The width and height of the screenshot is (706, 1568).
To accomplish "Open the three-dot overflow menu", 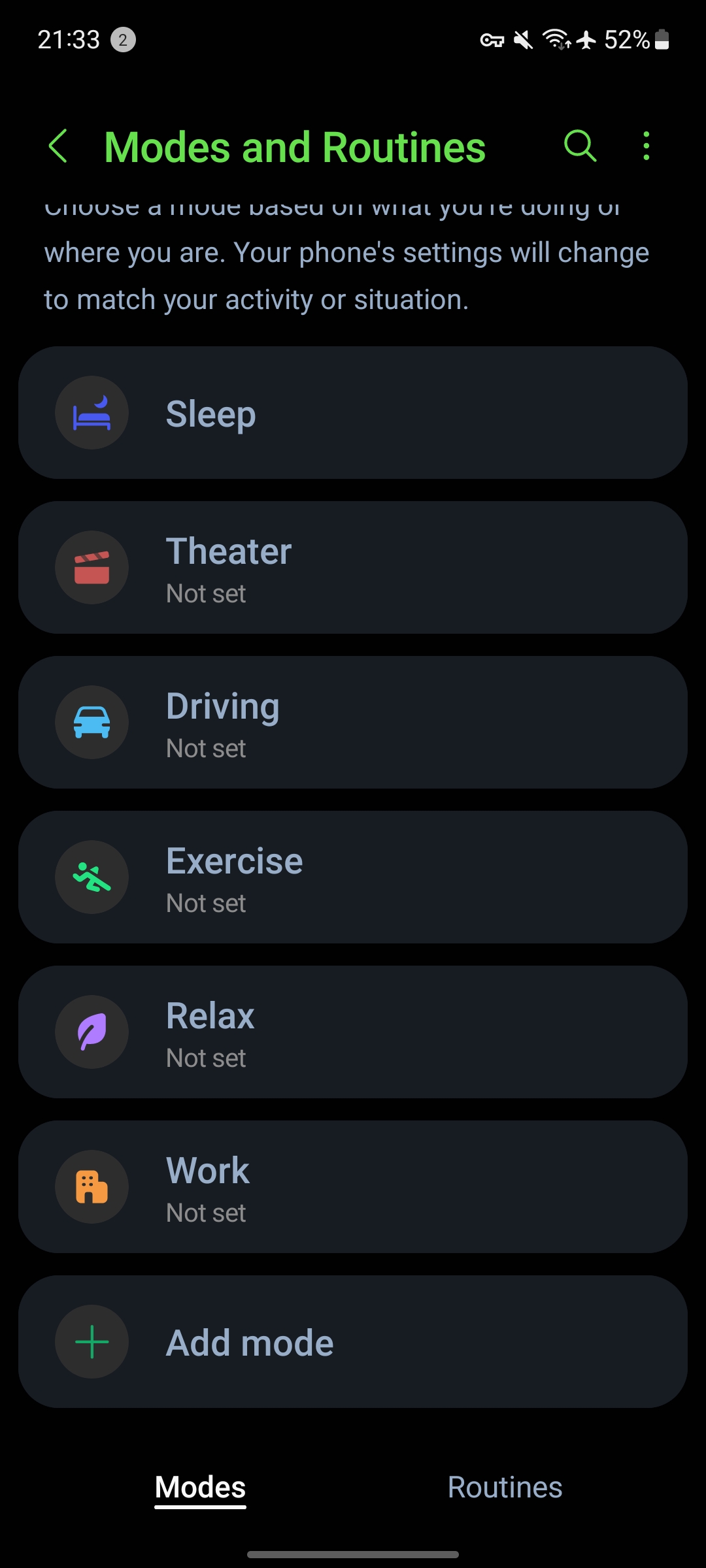I will click(646, 146).
